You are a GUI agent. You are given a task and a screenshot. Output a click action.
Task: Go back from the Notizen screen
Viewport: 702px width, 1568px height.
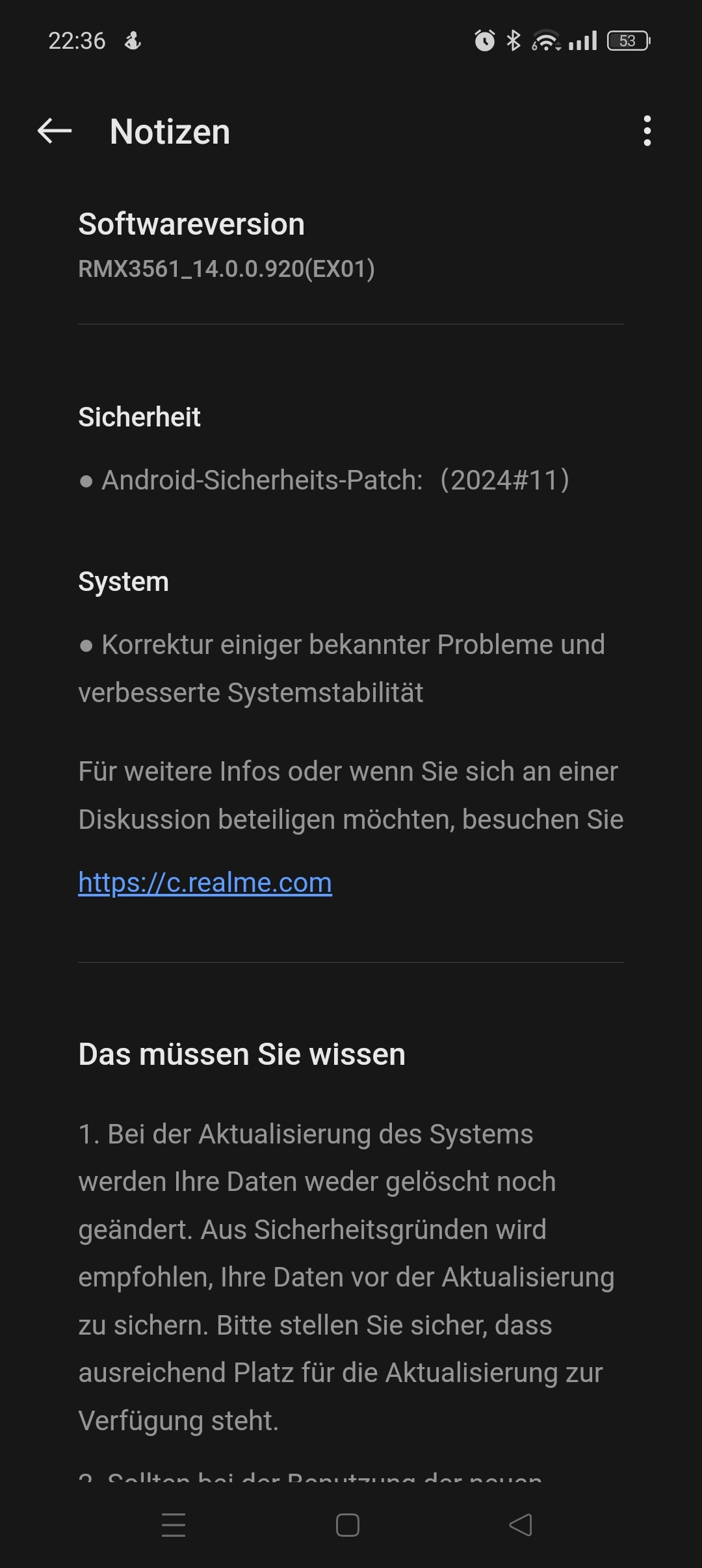tap(55, 131)
